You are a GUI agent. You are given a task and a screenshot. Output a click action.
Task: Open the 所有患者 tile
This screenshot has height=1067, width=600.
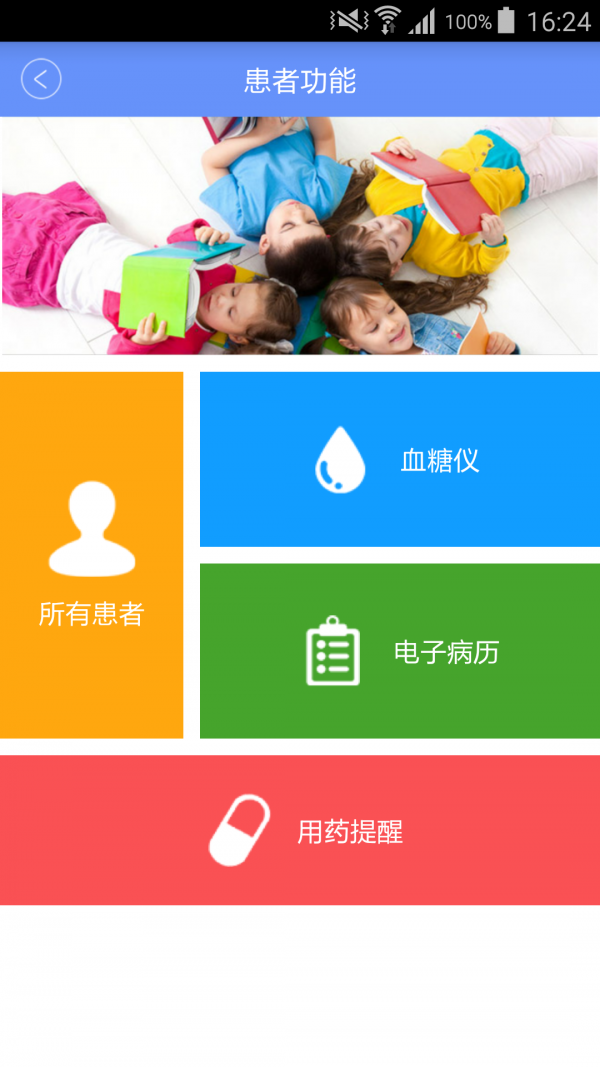(x=91, y=555)
